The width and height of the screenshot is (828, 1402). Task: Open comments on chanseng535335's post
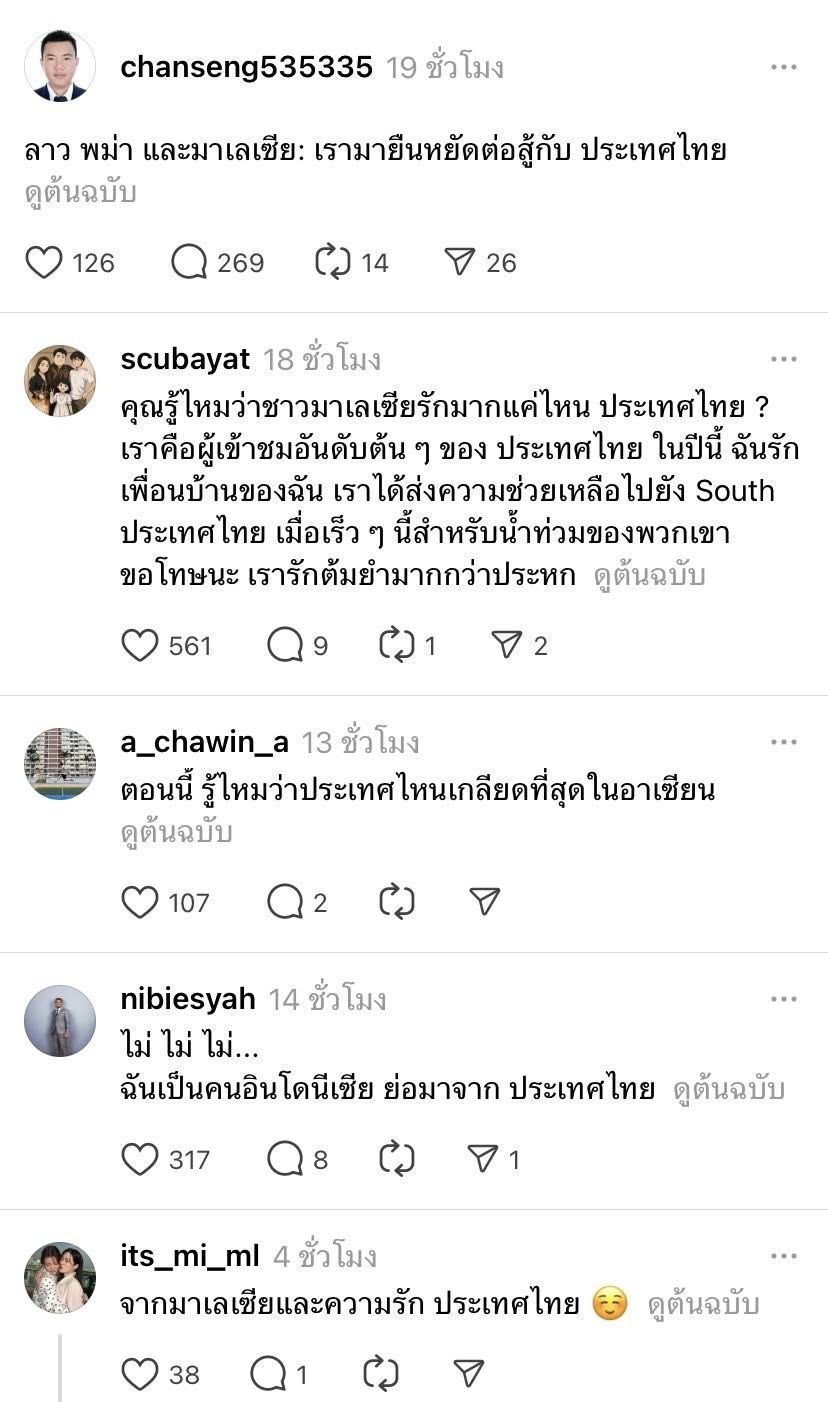[x=189, y=262]
